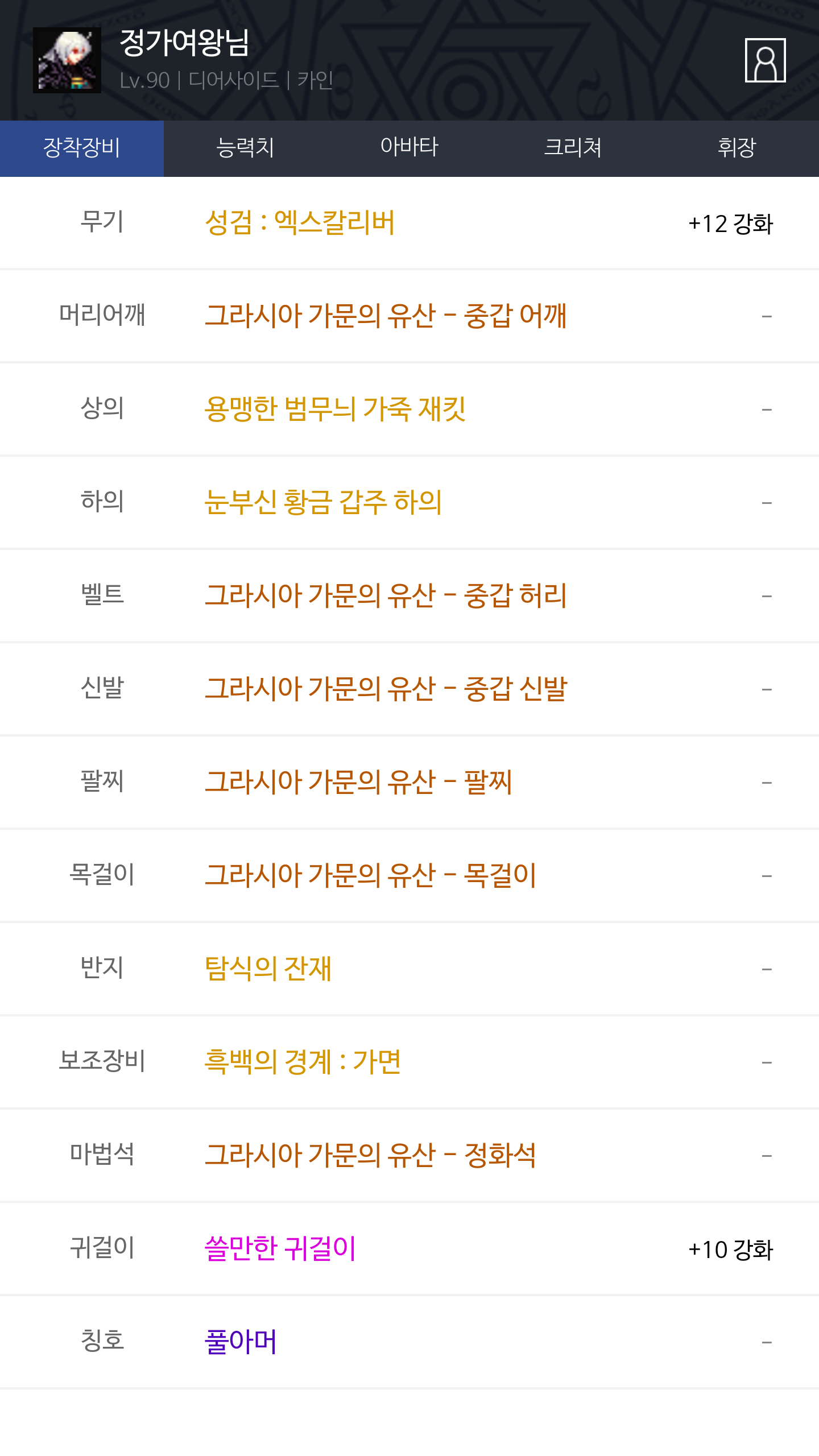Switch to the 크리쳐 tab
819x1456 pixels.
pos(573,148)
